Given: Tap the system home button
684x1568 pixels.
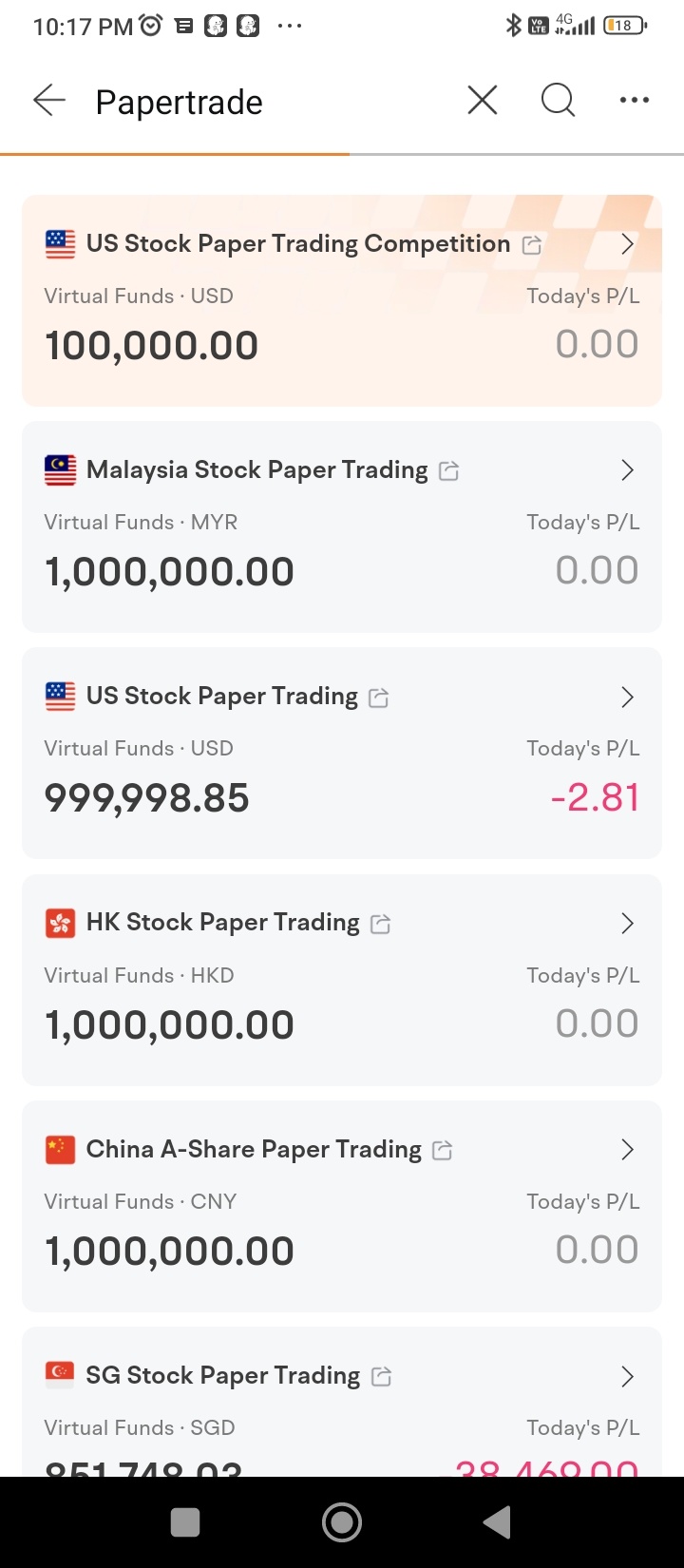Looking at the screenshot, I should [342, 1522].
